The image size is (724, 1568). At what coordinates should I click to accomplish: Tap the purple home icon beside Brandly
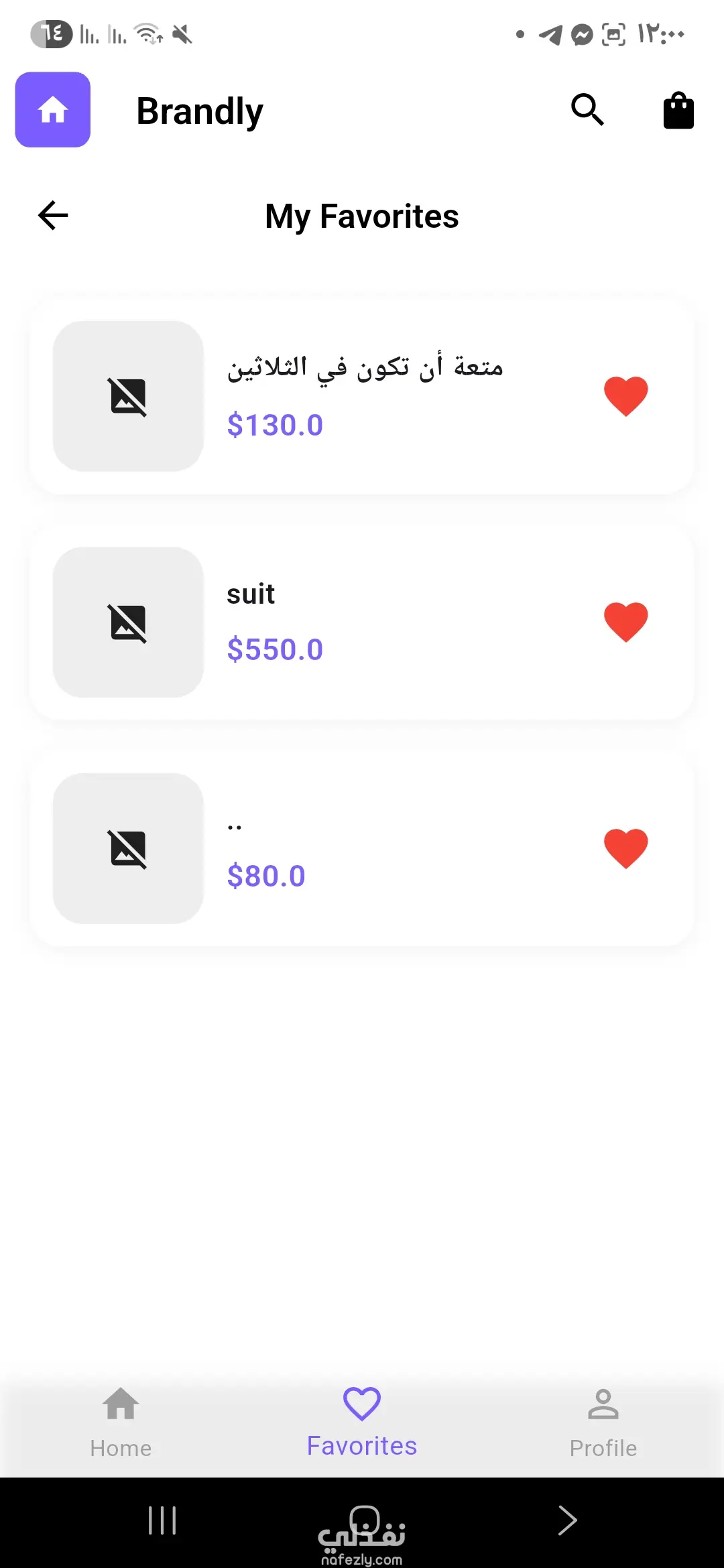tap(53, 110)
